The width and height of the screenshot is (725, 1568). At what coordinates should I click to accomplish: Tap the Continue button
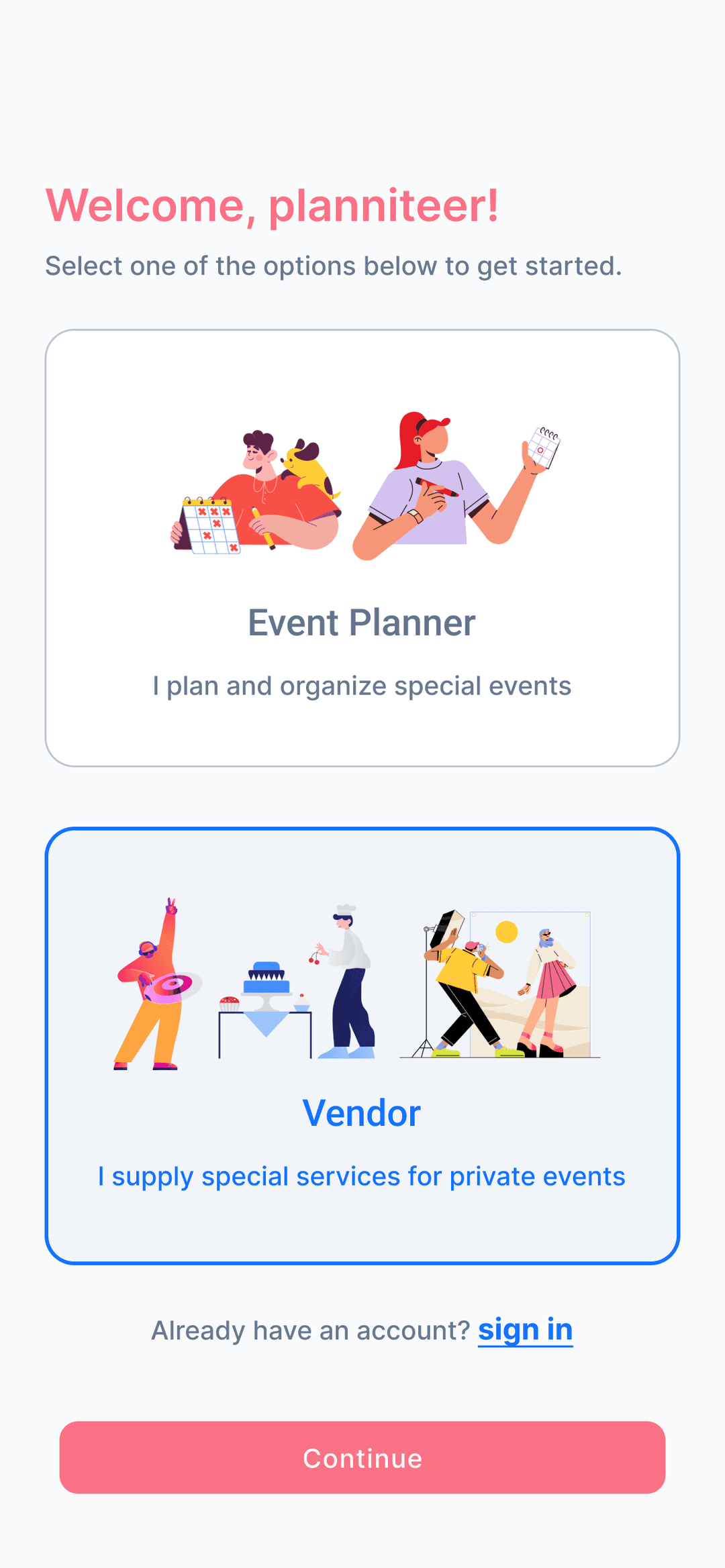point(362,1457)
